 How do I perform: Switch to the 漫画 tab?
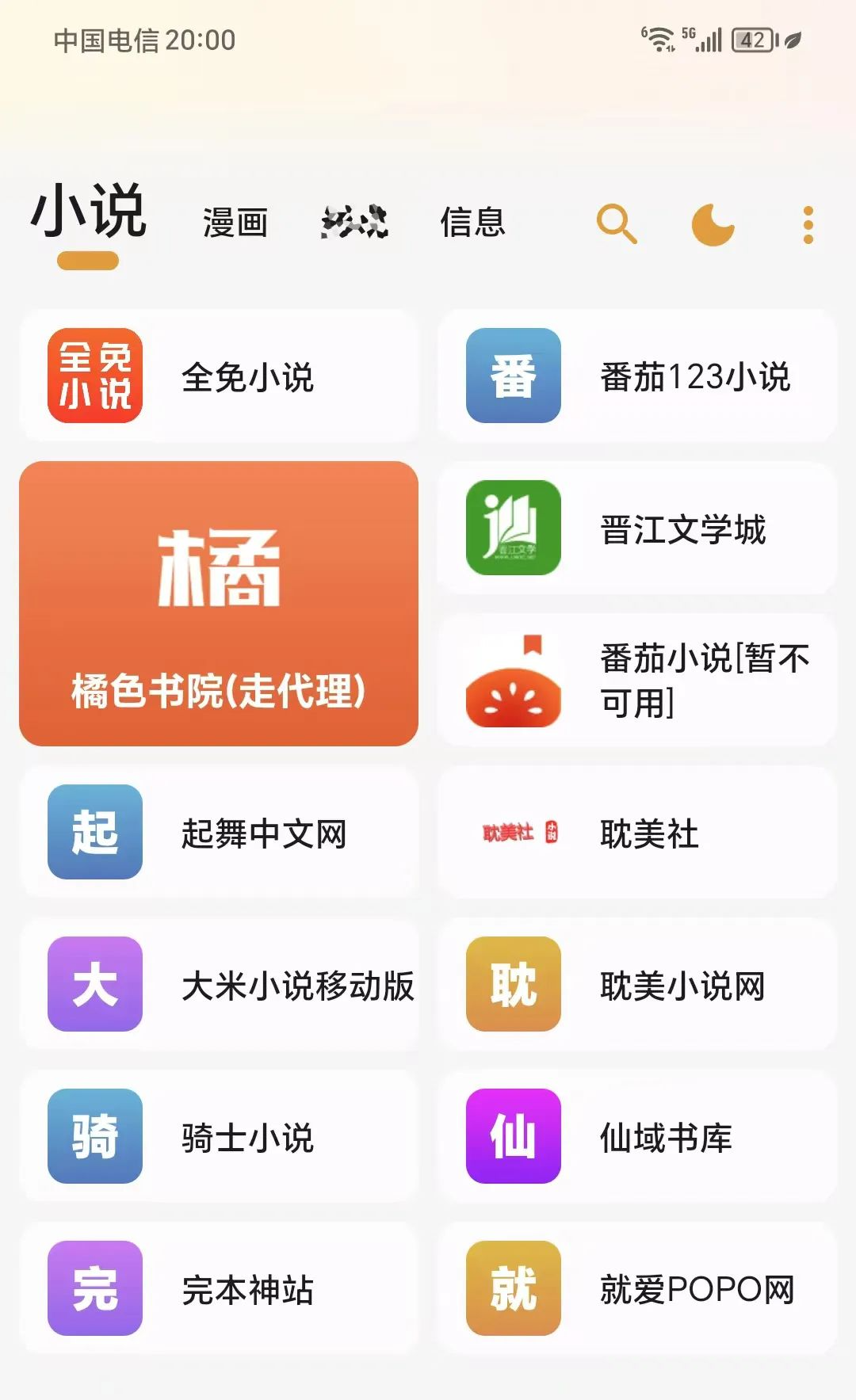click(x=235, y=223)
